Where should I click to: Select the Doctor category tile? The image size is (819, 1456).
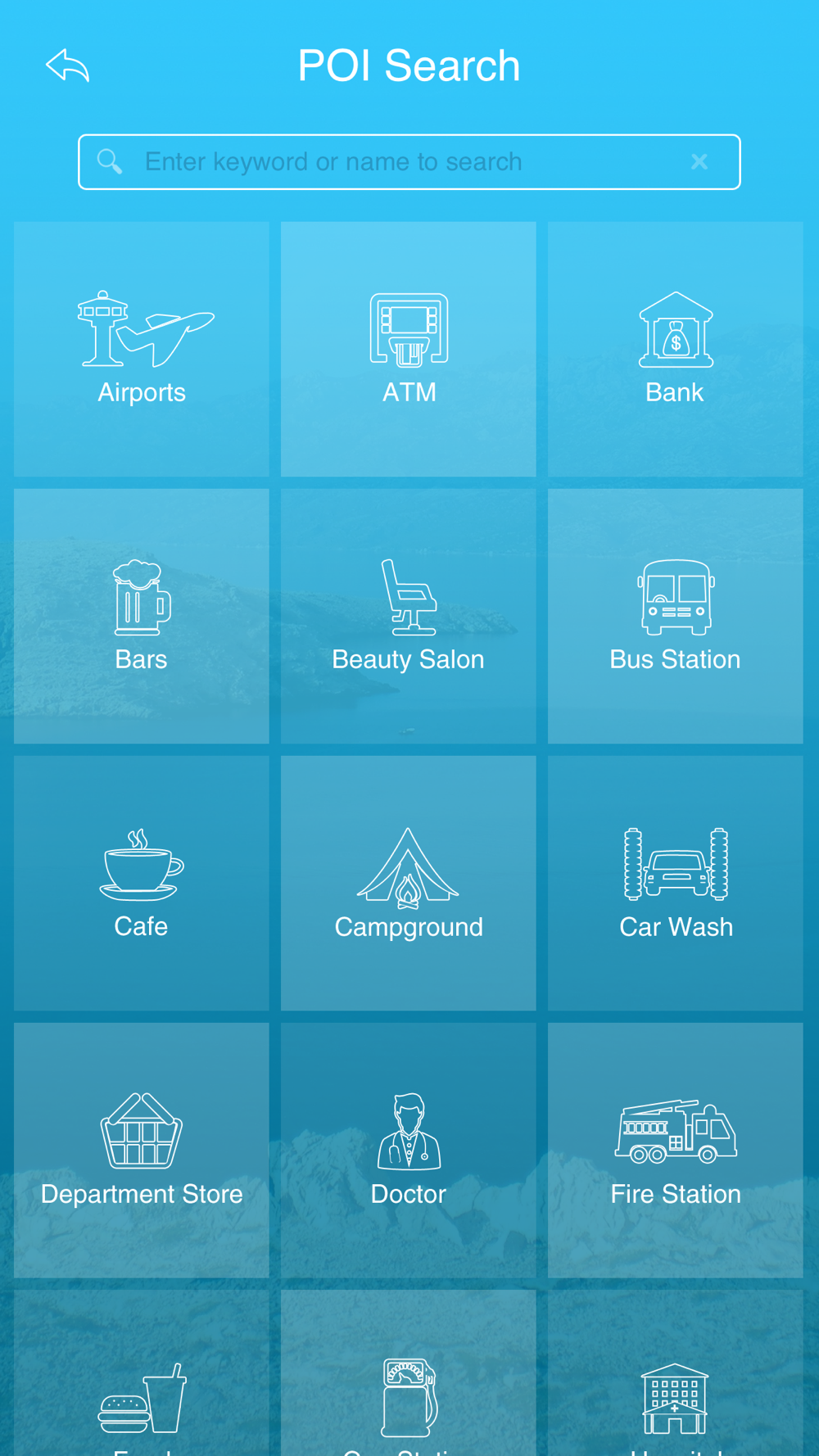409,1151
